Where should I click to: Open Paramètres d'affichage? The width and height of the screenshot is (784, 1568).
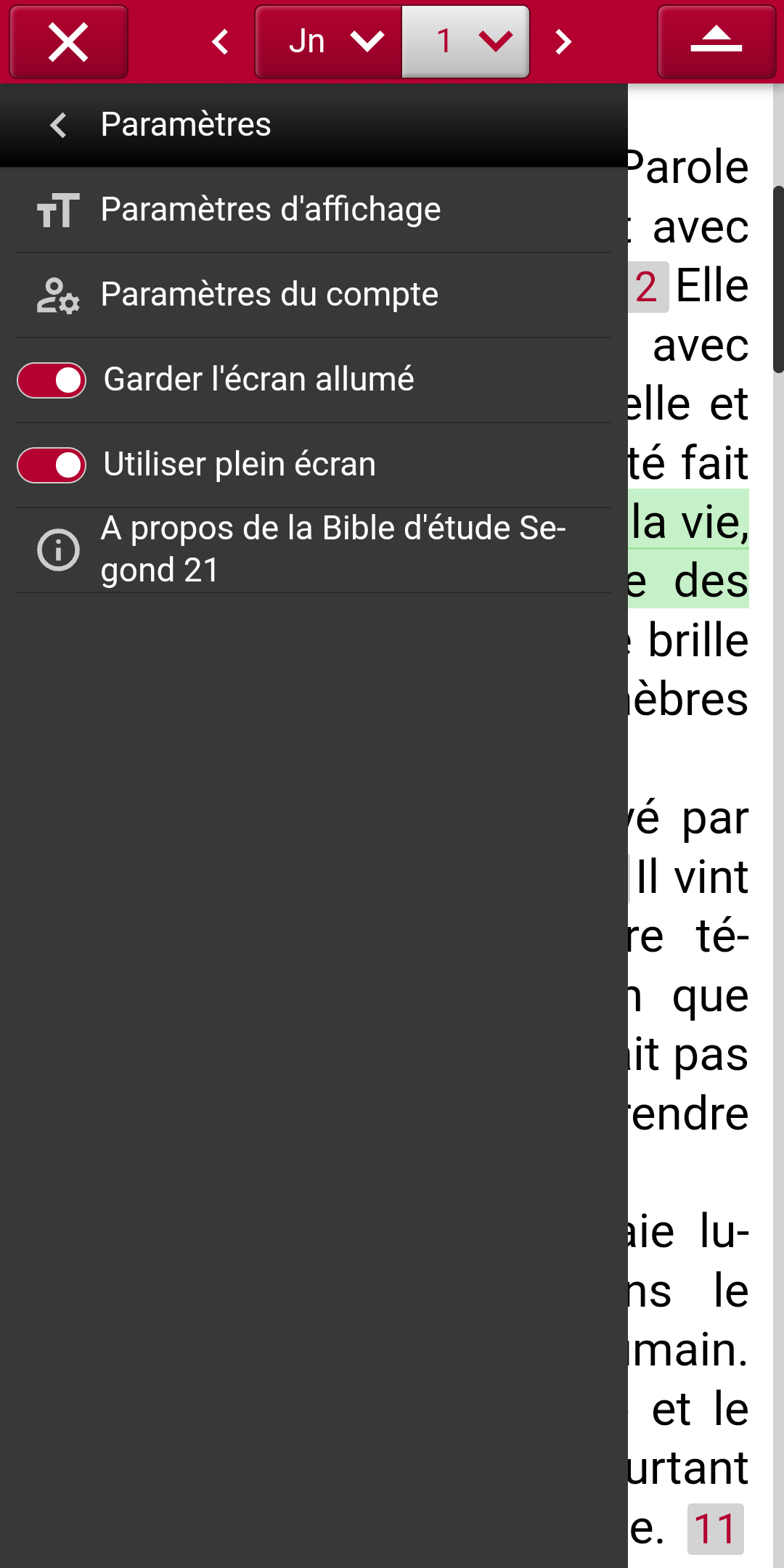coord(314,210)
